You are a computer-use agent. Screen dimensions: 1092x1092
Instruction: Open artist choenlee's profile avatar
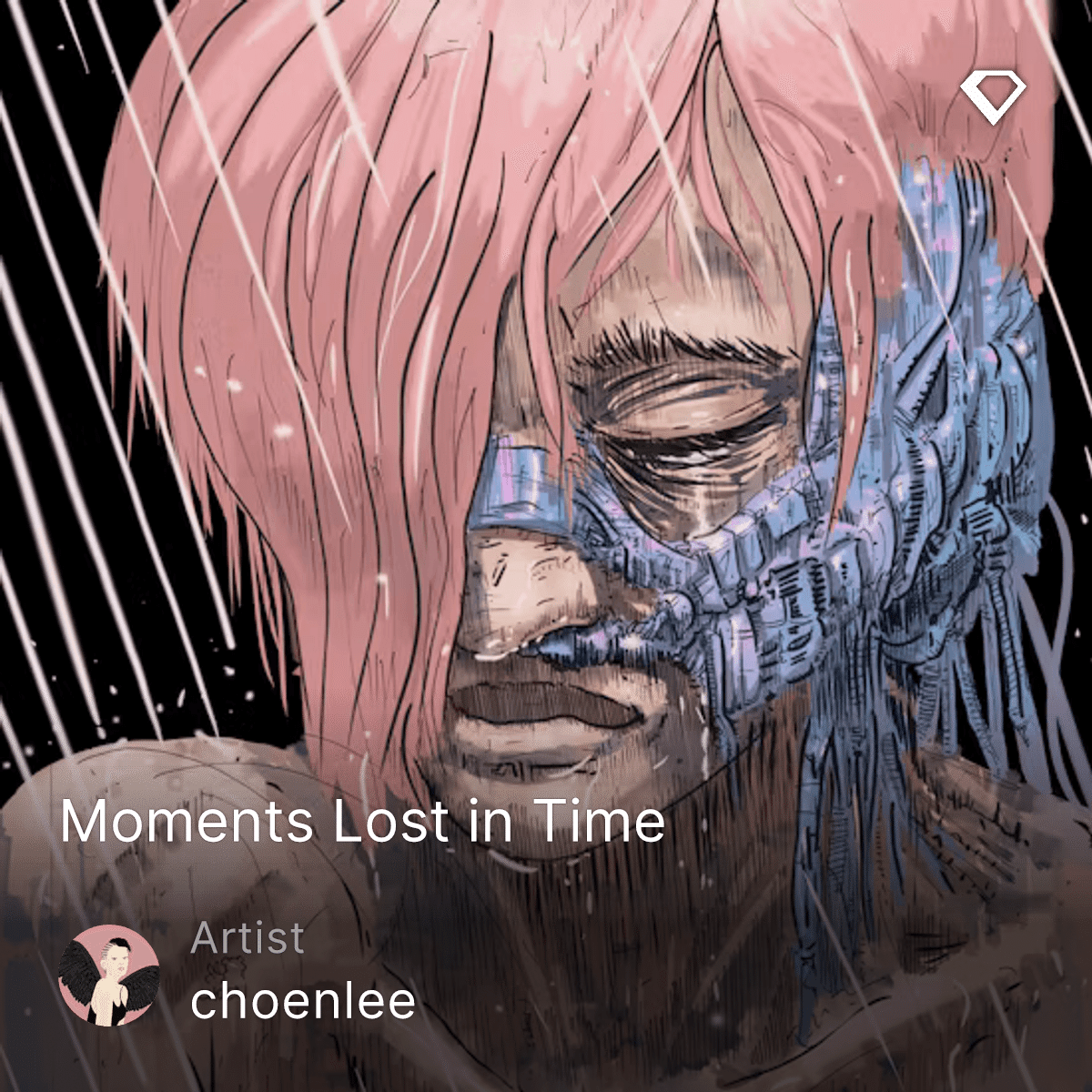click(109, 976)
